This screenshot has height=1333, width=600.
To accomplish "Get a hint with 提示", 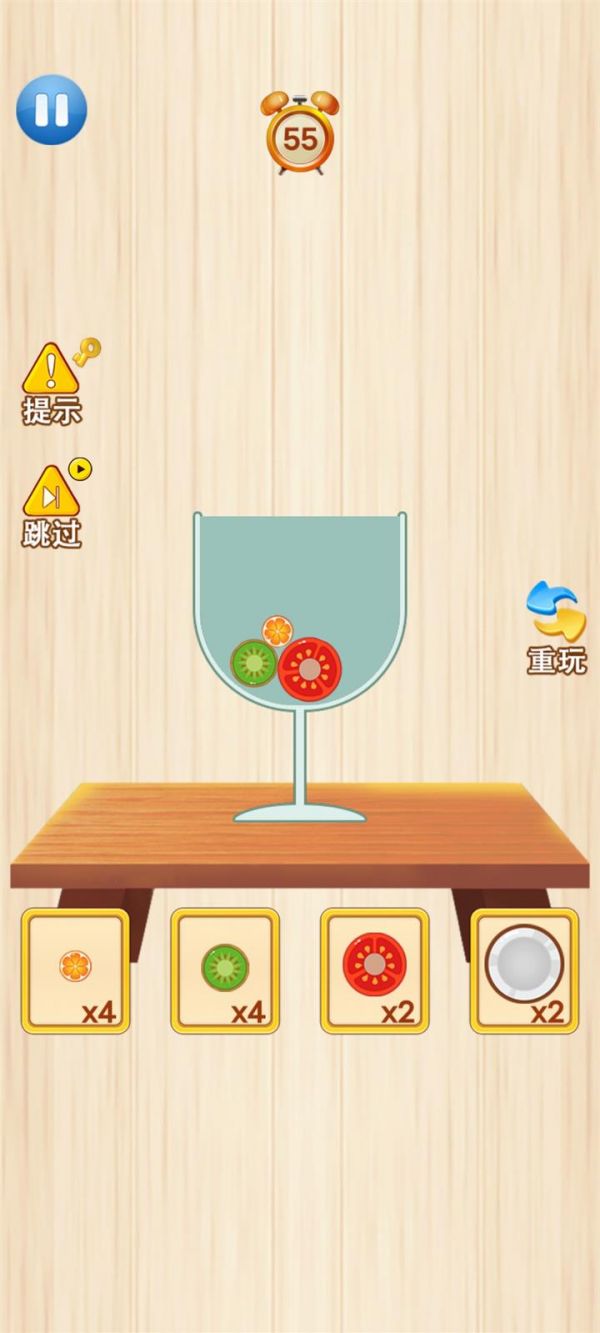I will (x=51, y=381).
